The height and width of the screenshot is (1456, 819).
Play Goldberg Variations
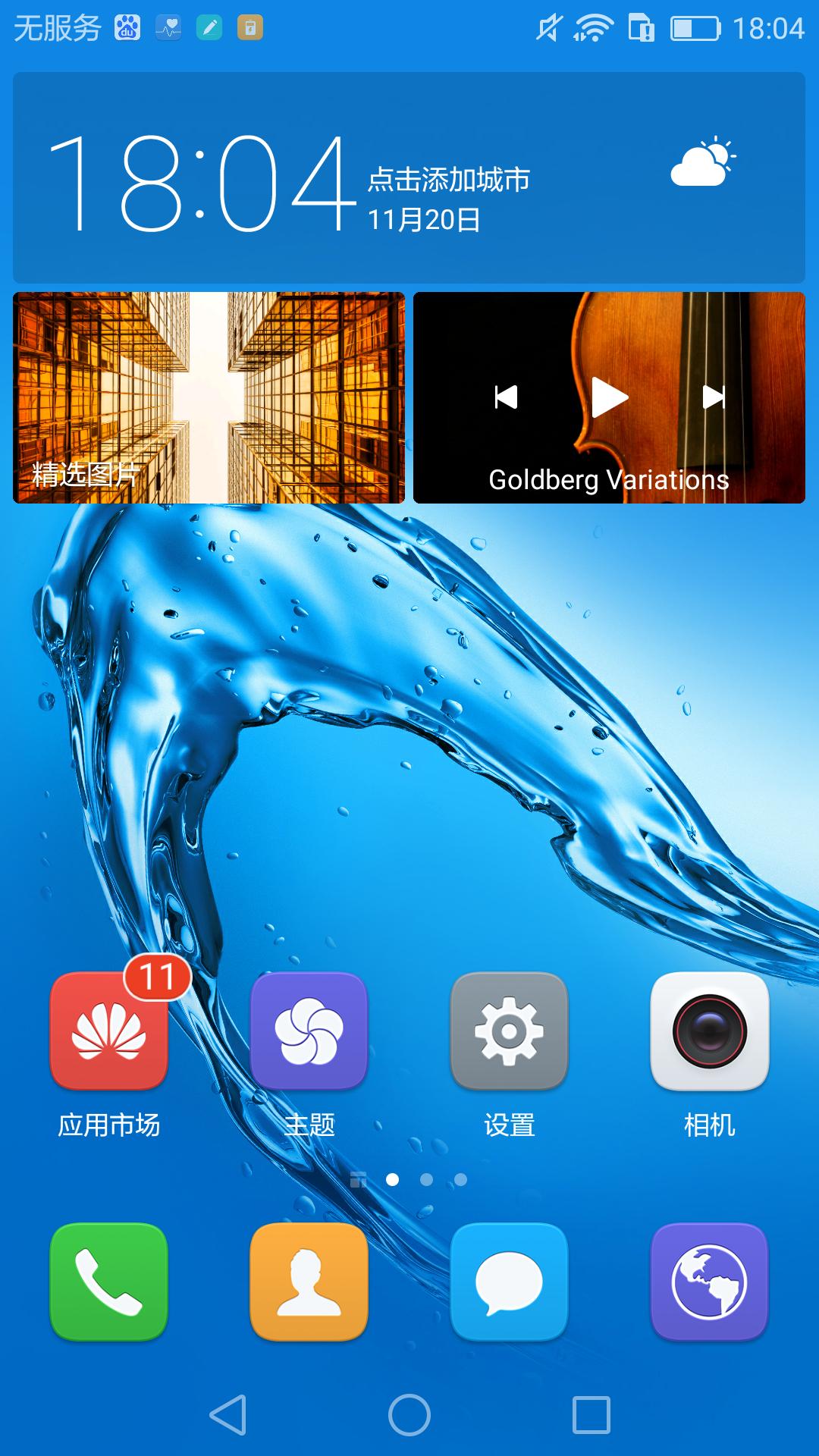click(610, 397)
